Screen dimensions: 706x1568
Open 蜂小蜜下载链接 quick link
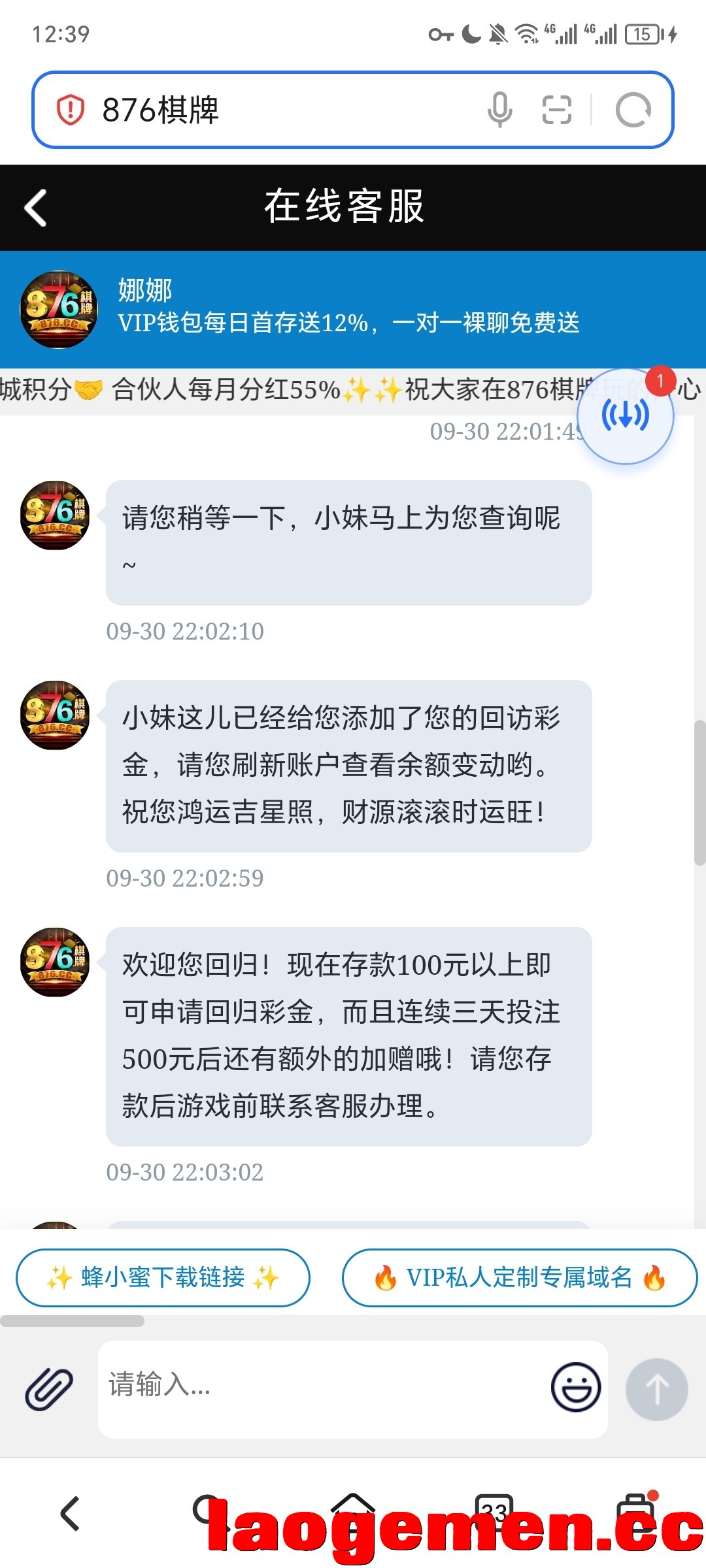[x=163, y=1277]
